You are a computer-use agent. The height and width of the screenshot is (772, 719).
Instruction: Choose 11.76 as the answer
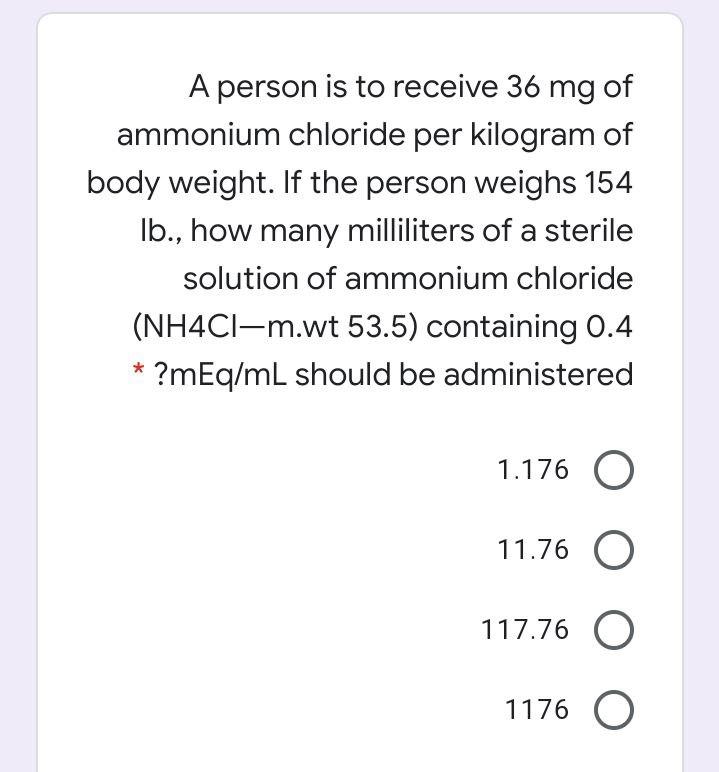(613, 551)
